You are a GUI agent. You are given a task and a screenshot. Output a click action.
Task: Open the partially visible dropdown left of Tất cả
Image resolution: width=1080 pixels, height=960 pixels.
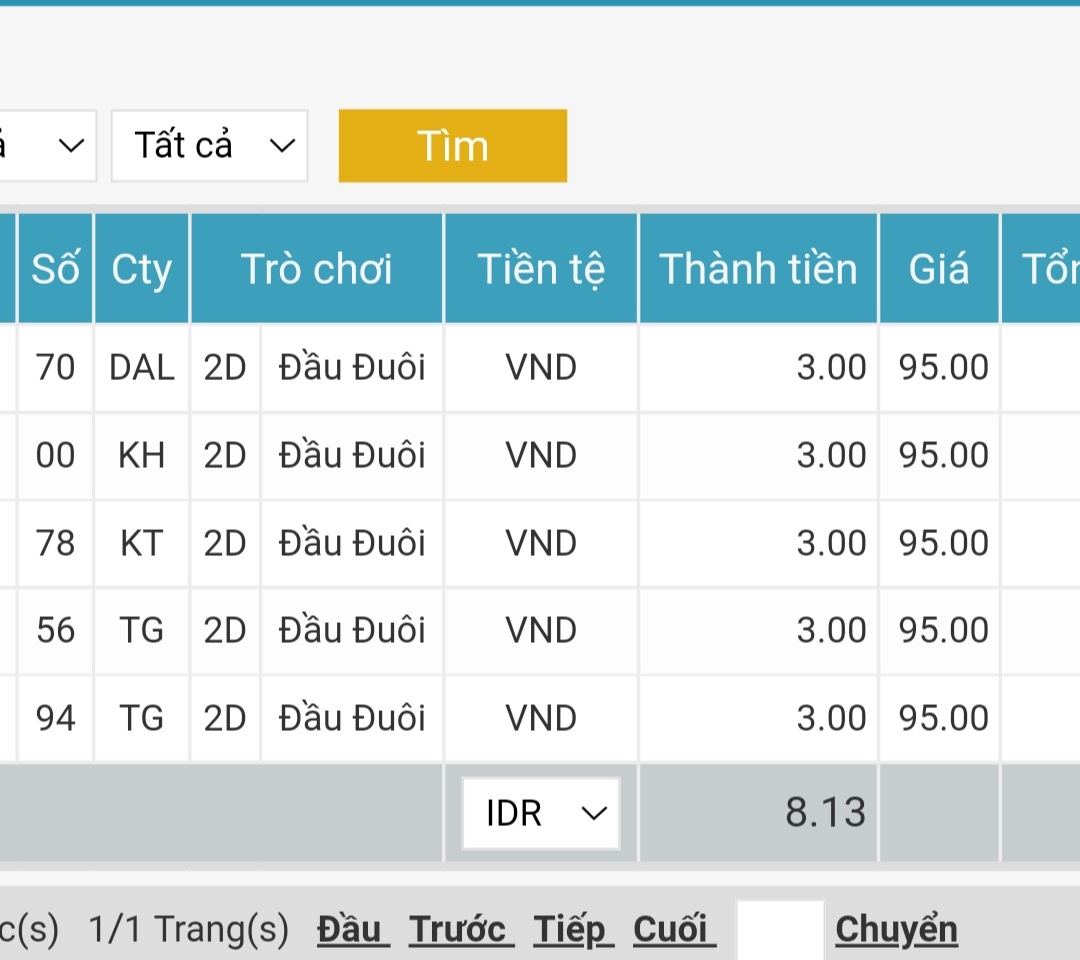(45, 146)
